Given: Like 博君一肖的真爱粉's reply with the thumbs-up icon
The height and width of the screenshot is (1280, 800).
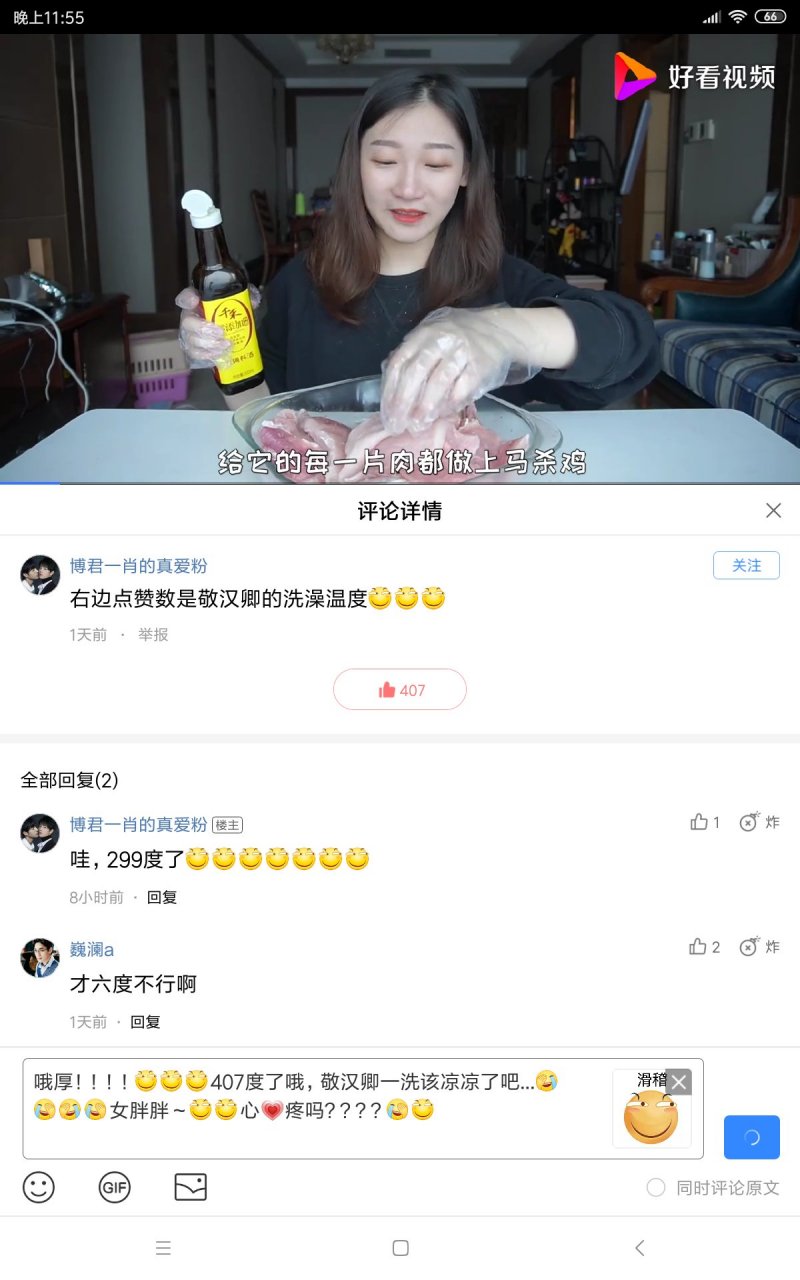Looking at the screenshot, I should point(700,821).
